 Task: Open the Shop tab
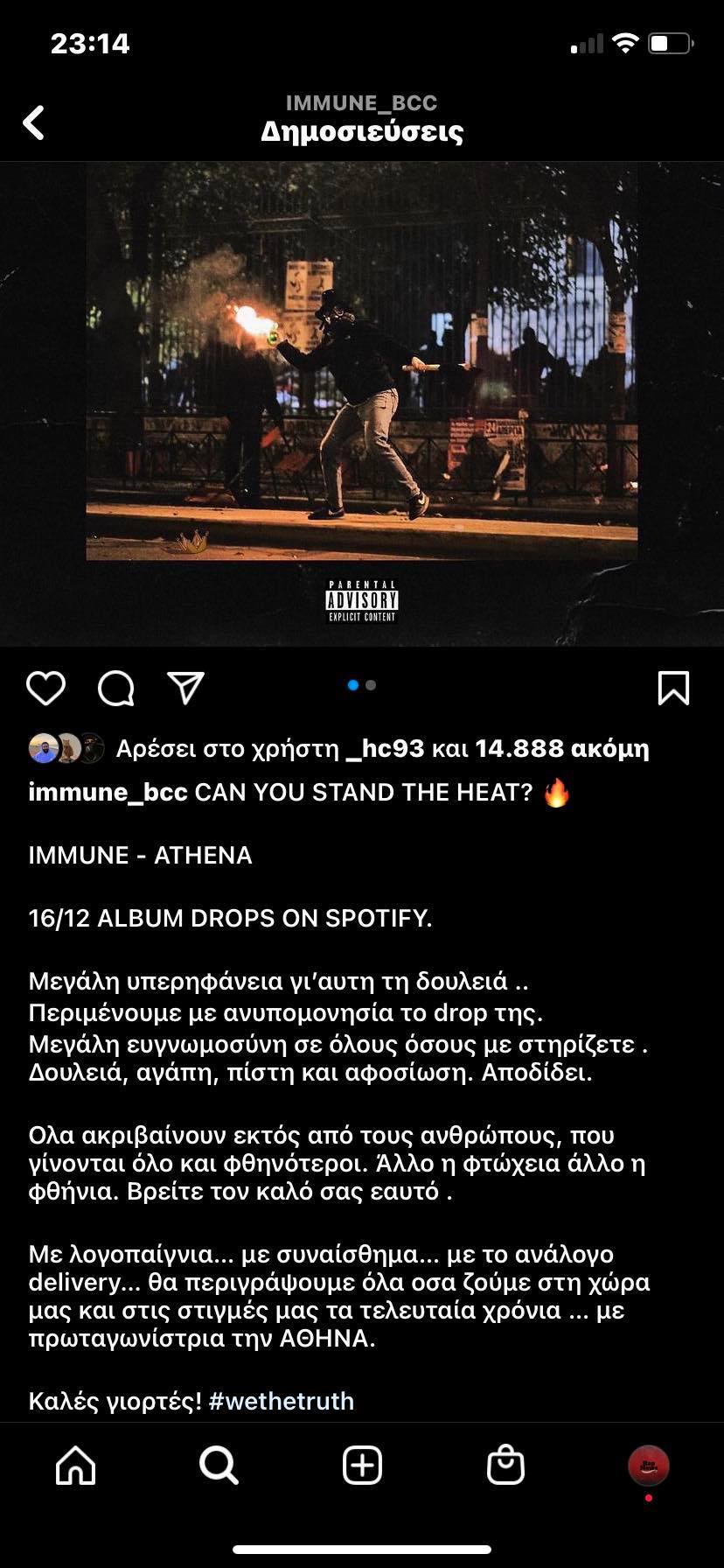coord(505,1465)
